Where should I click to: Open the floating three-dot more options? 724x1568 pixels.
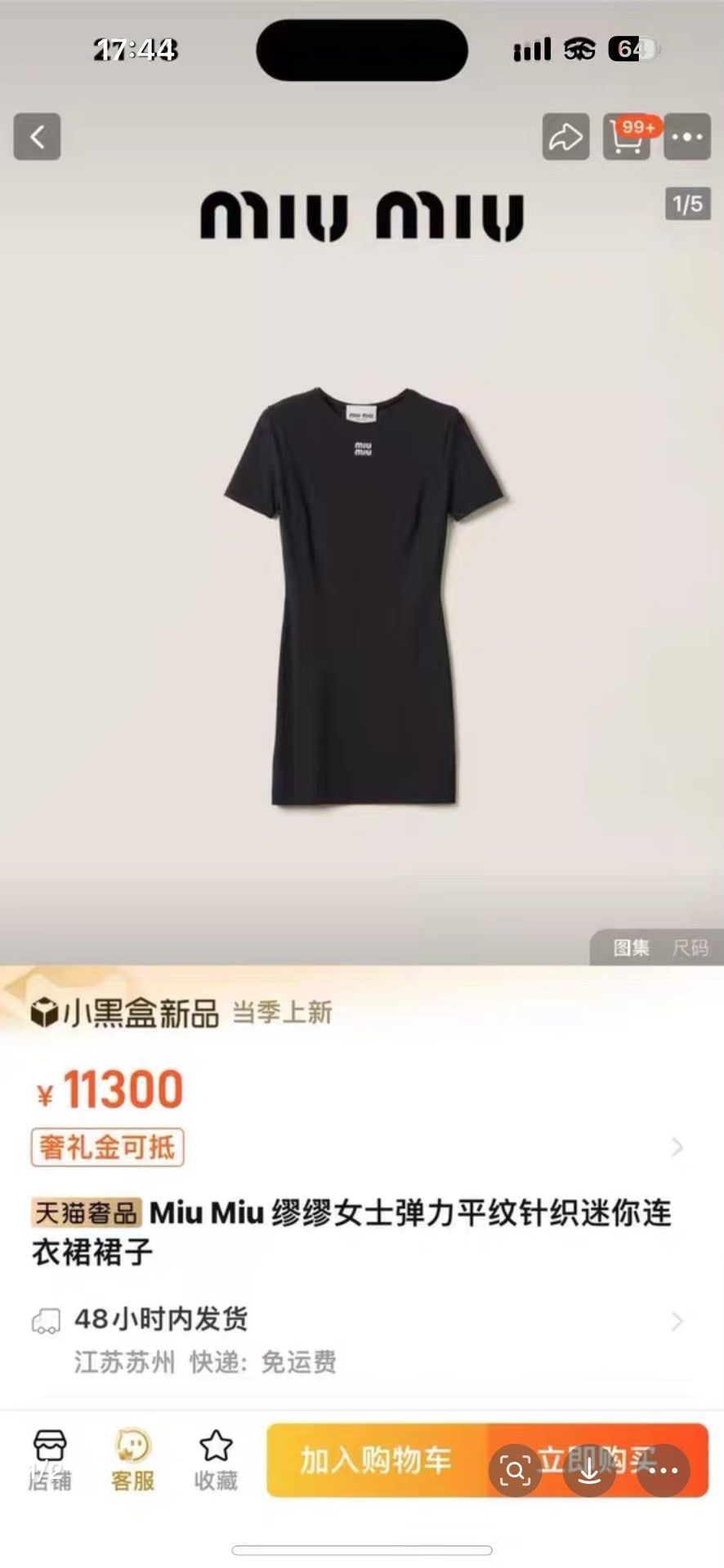pos(663,1471)
